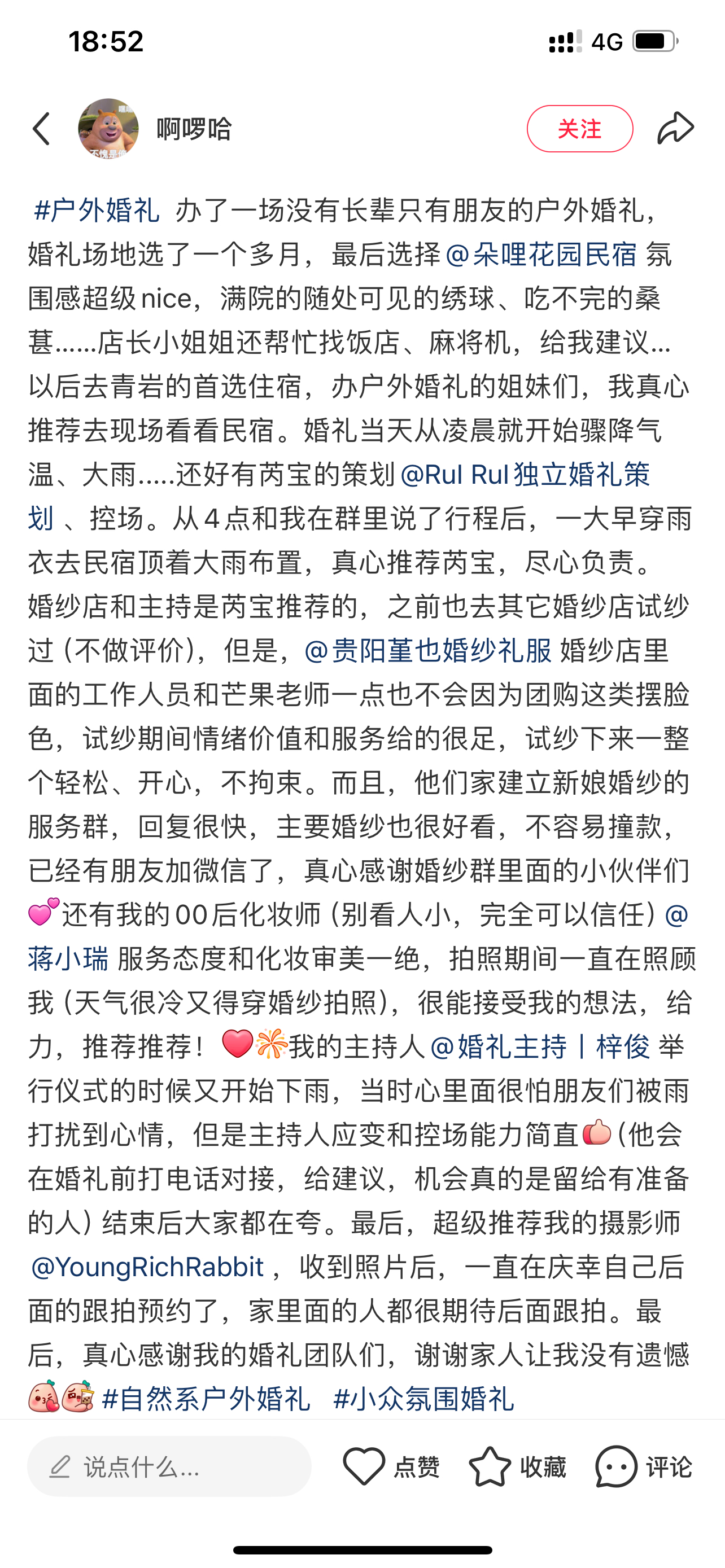Share this post
This screenshot has height=1568, width=725.
pyautogui.click(x=675, y=129)
